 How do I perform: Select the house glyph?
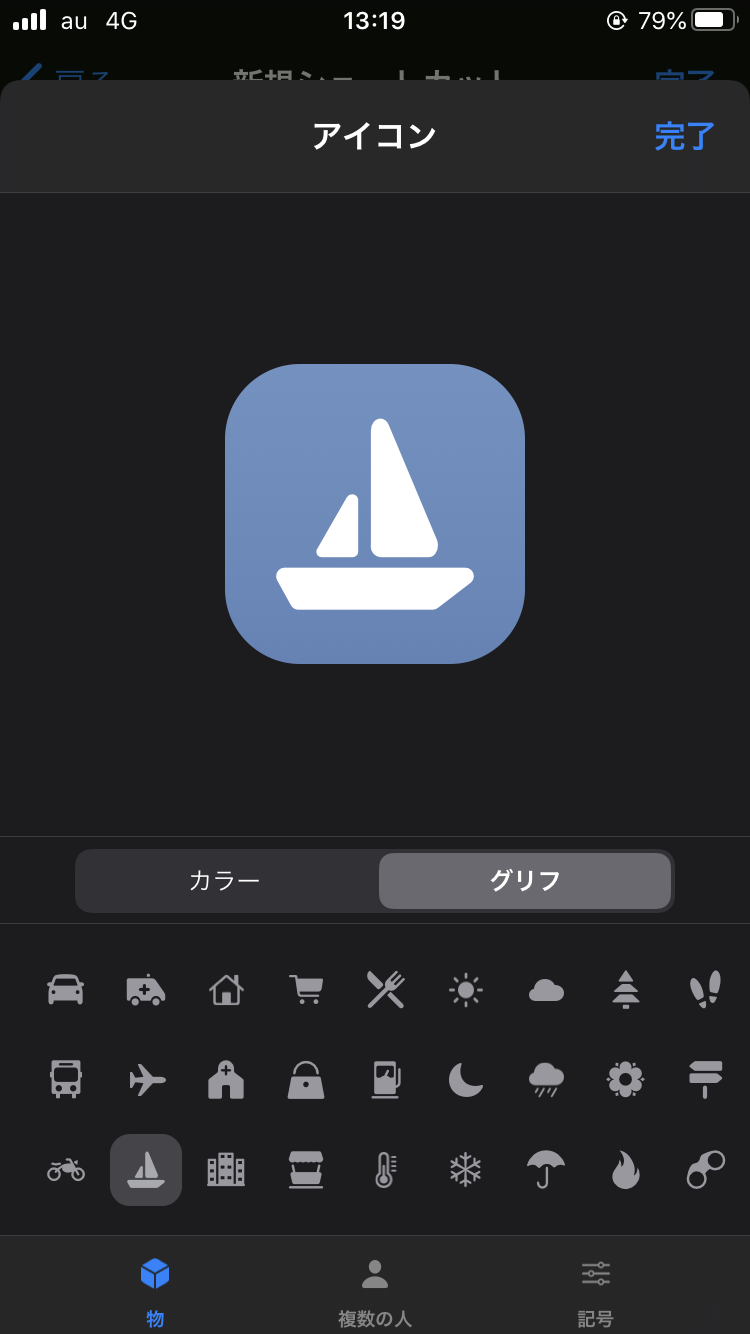[x=226, y=990]
